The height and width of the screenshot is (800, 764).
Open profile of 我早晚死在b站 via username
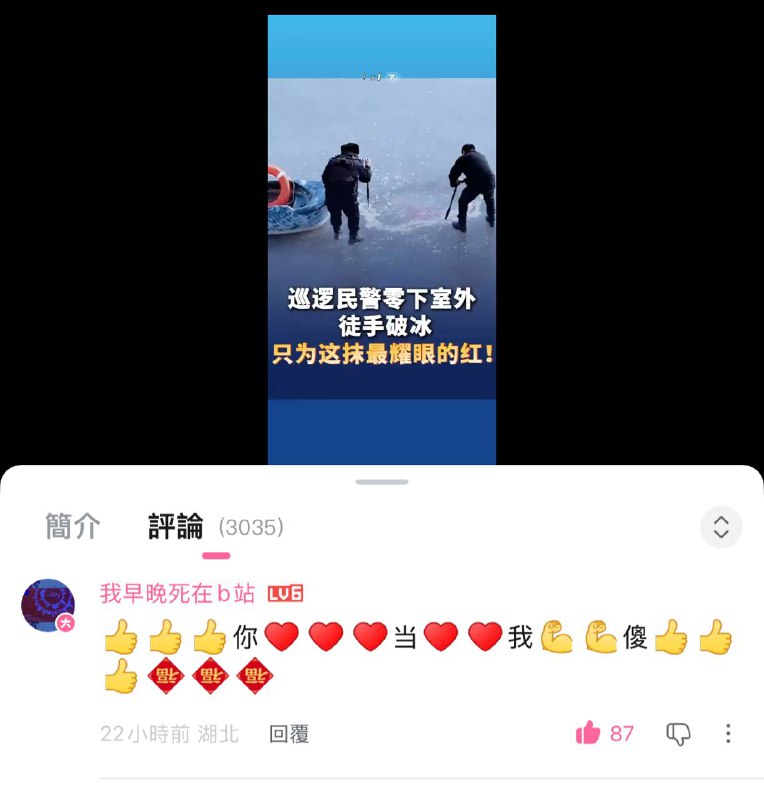(165, 592)
